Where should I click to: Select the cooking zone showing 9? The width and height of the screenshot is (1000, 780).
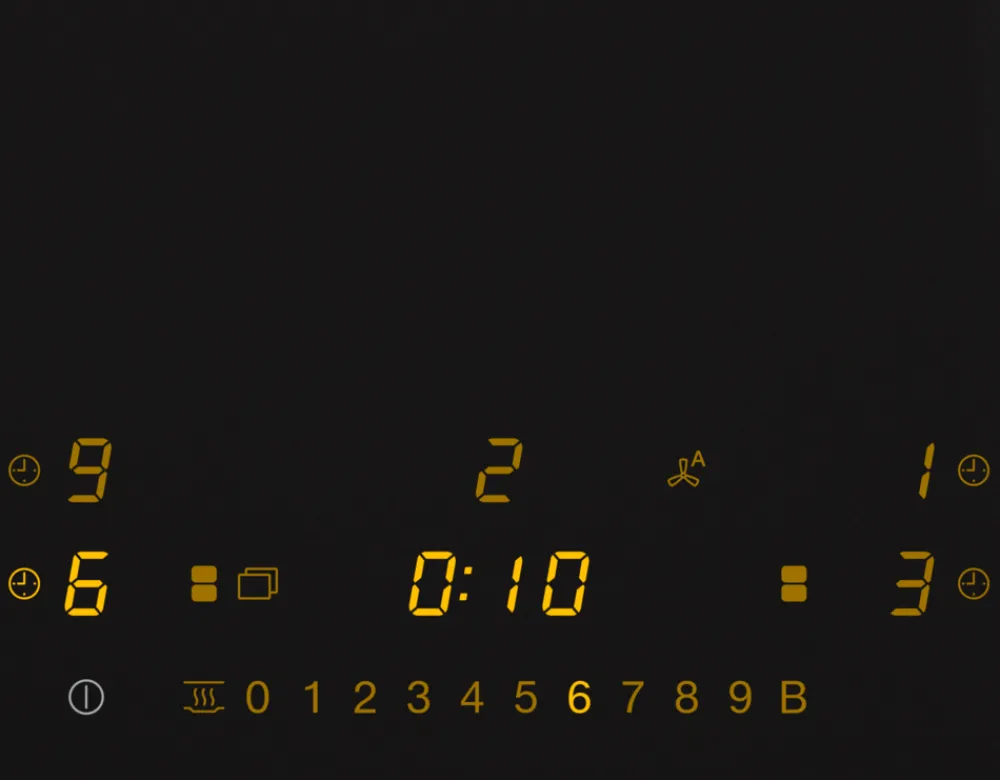pyautogui.click(x=89, y=470)
